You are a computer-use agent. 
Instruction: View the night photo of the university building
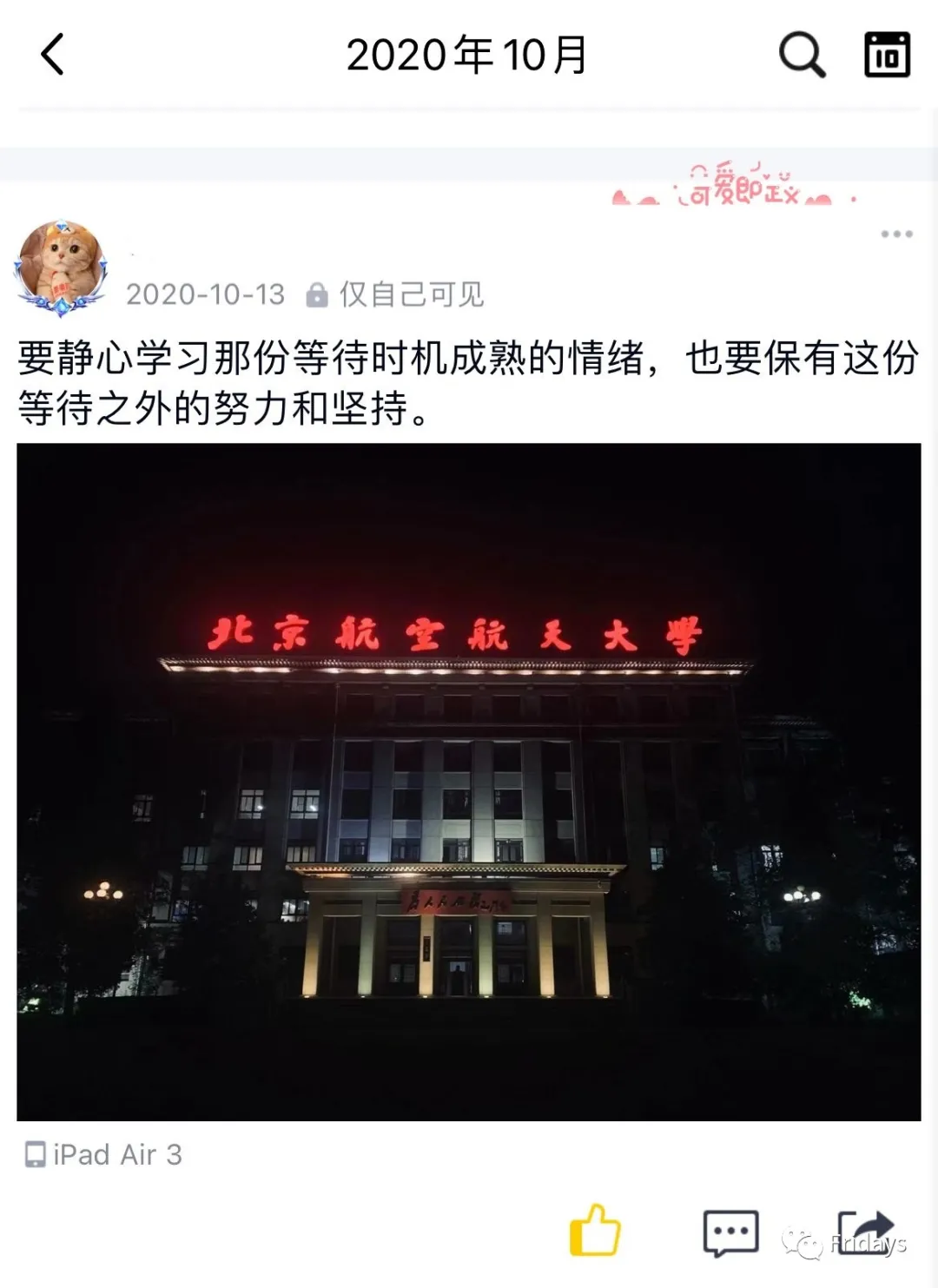(x=469, y=782)
